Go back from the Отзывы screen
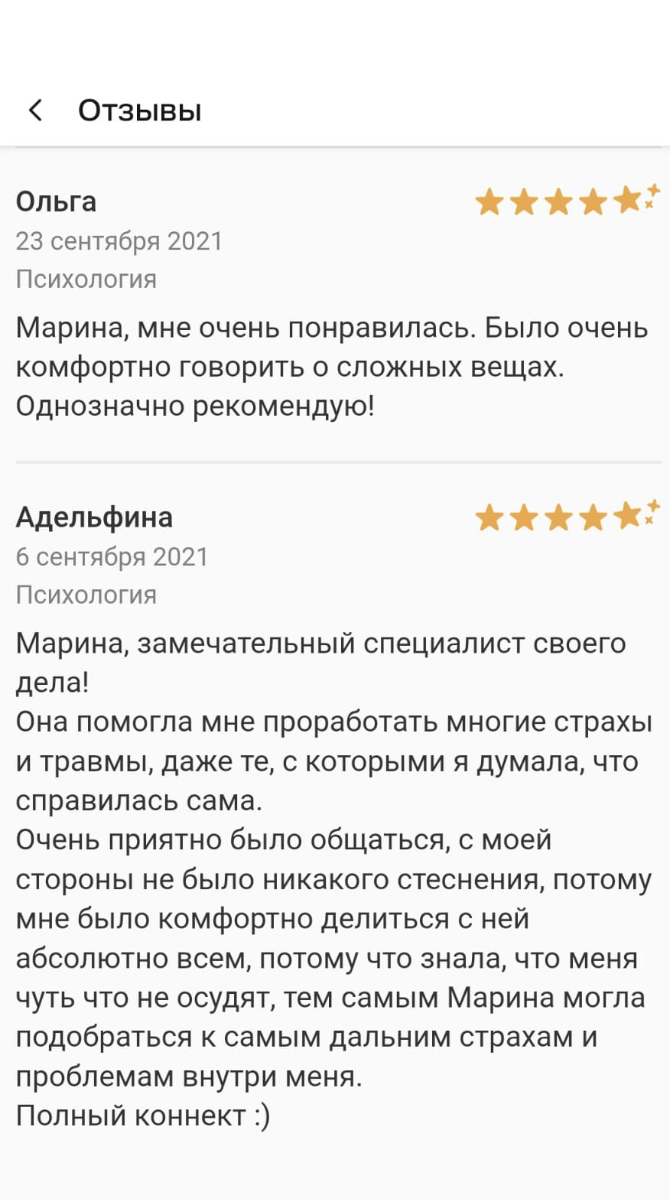Screen dimensions: 670x1200 (x=36, y=110)
